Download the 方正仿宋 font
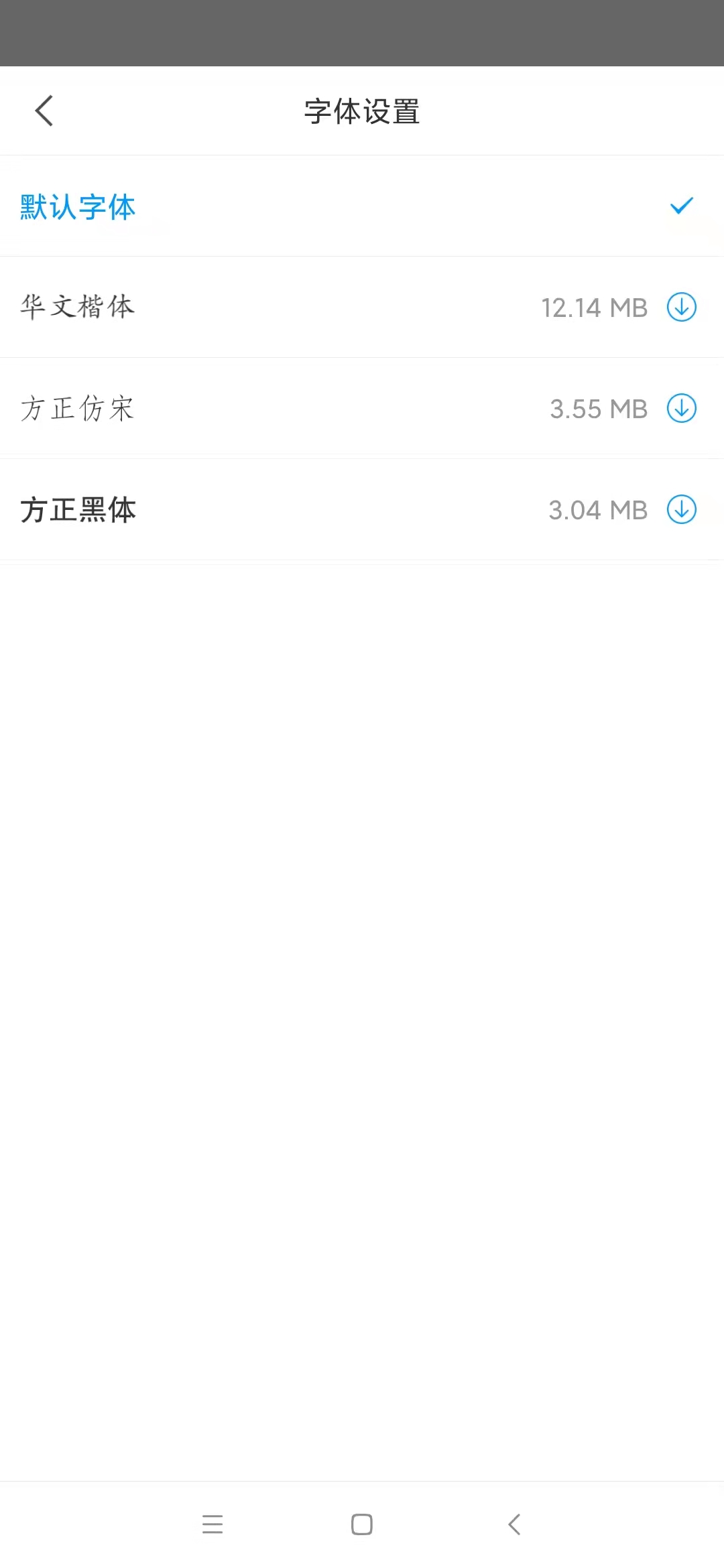This screenshot has width=724, height=1568. (x=681, y=409)
